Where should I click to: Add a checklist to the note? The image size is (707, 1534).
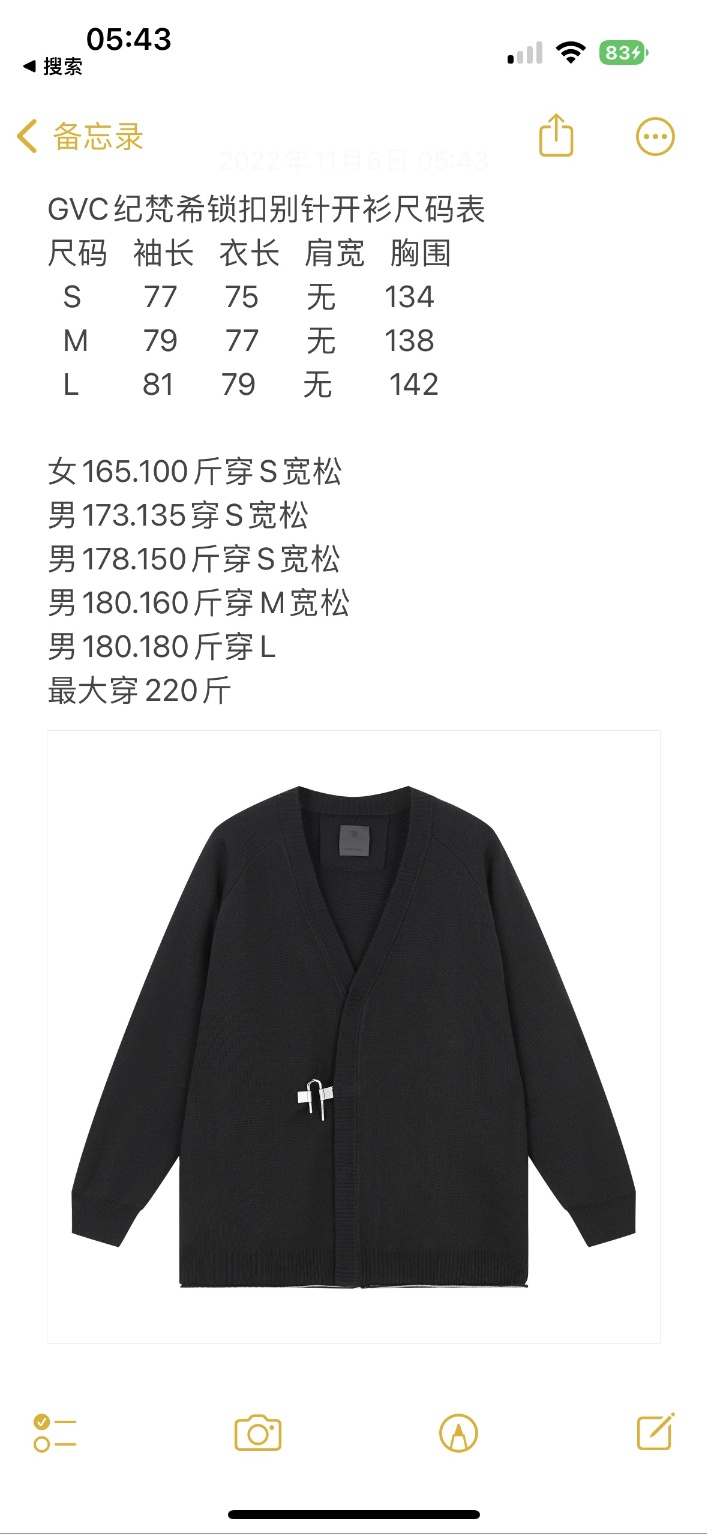(54, 1433)
